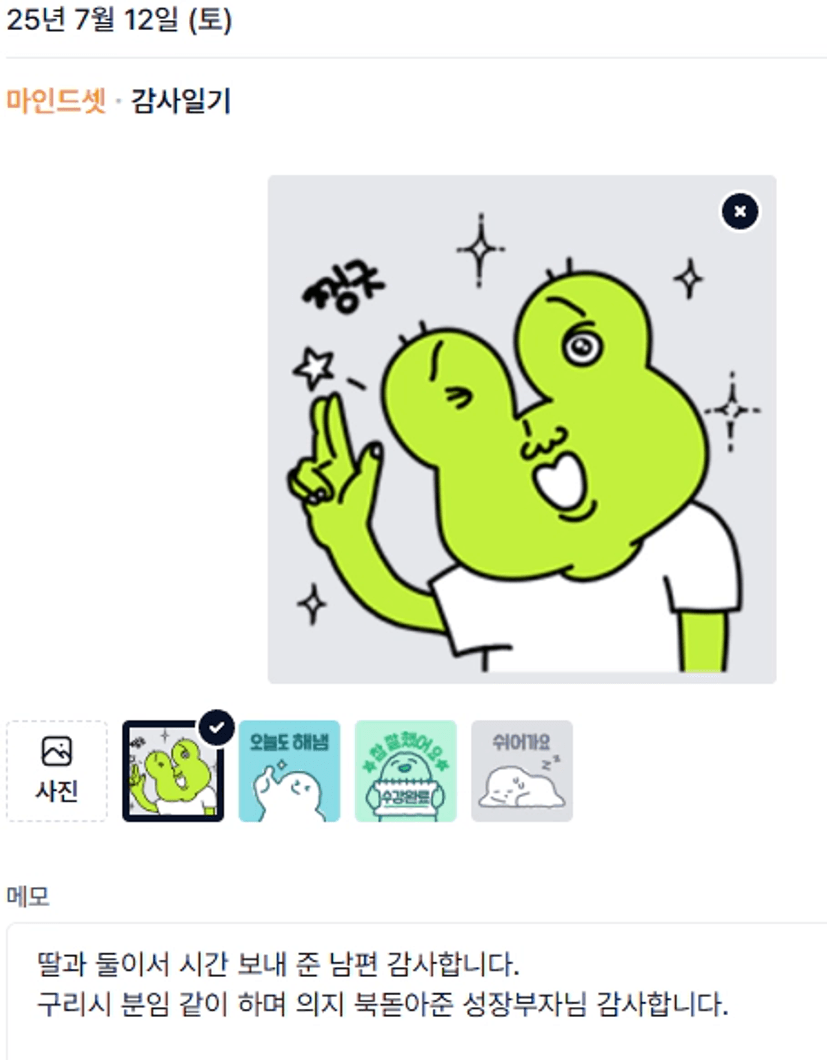
Task: Add a photo with the 사진 button
Action: click(57, 771)
